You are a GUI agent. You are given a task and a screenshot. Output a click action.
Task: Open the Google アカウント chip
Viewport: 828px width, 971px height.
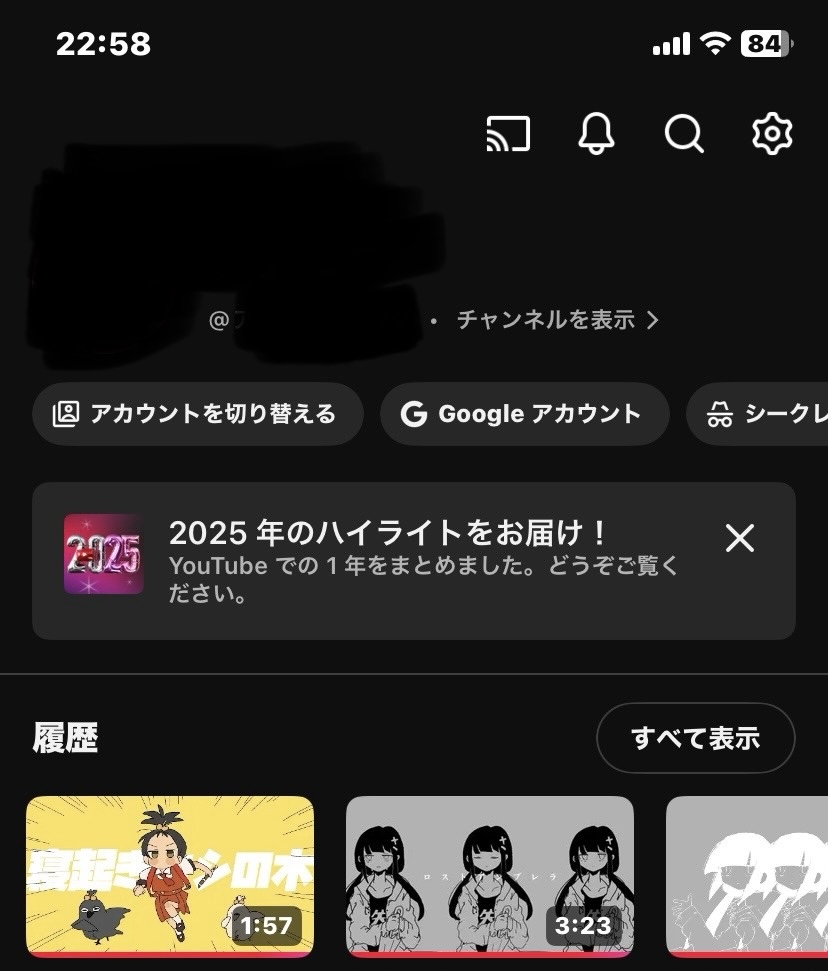(524, 414)
